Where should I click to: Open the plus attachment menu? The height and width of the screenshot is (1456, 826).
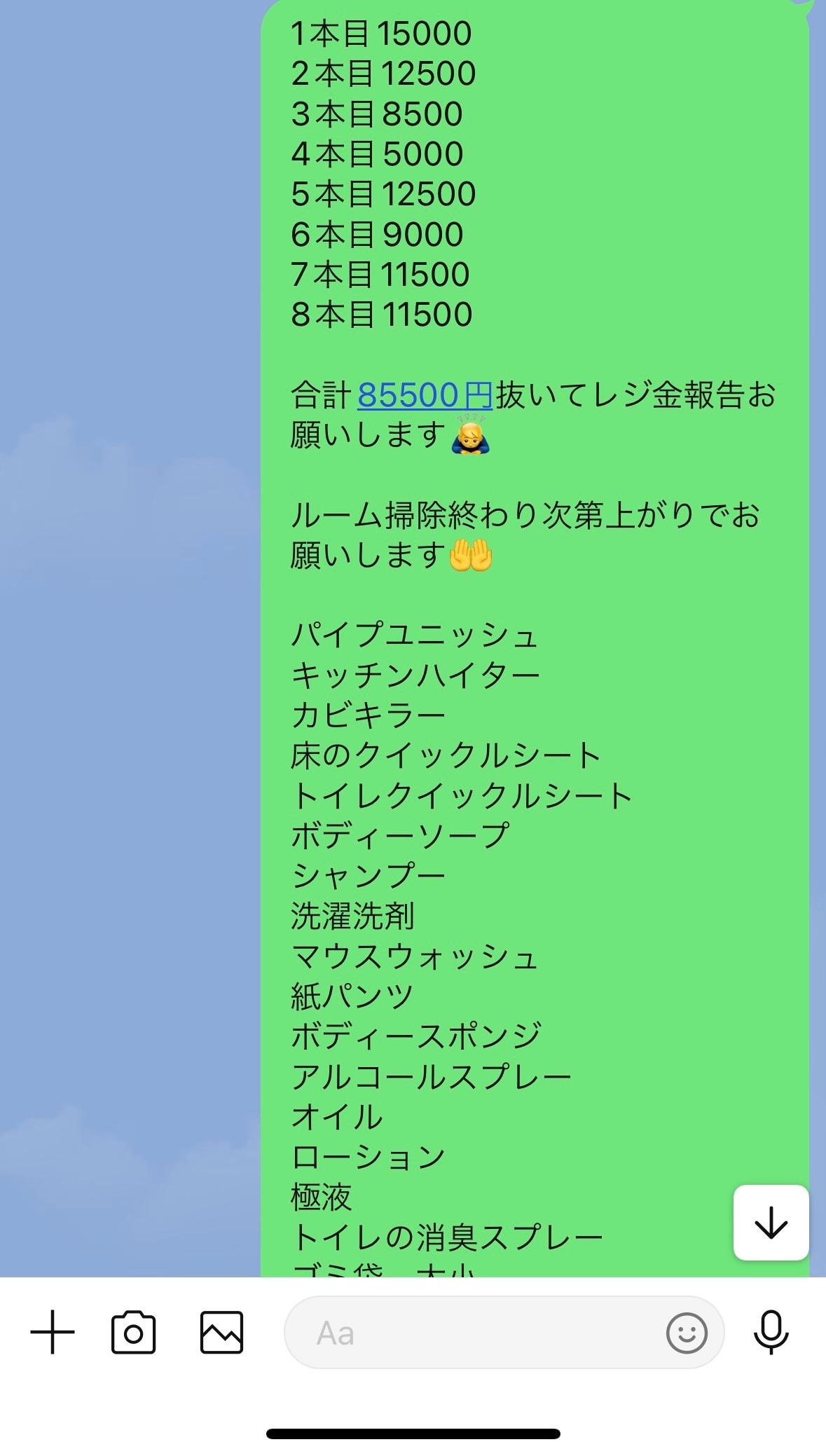53,1332
